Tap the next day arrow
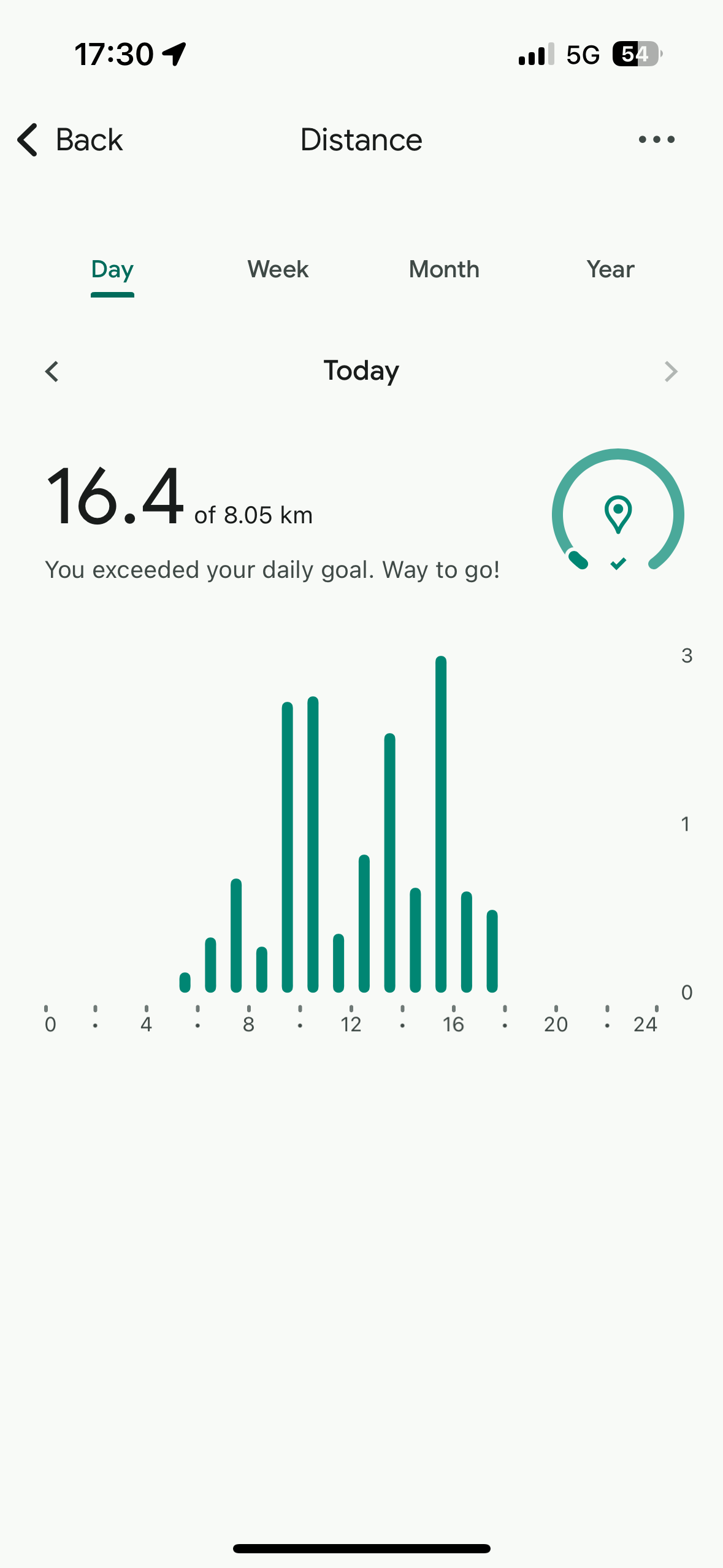The image size is (723, 1568). click(671, 371)
